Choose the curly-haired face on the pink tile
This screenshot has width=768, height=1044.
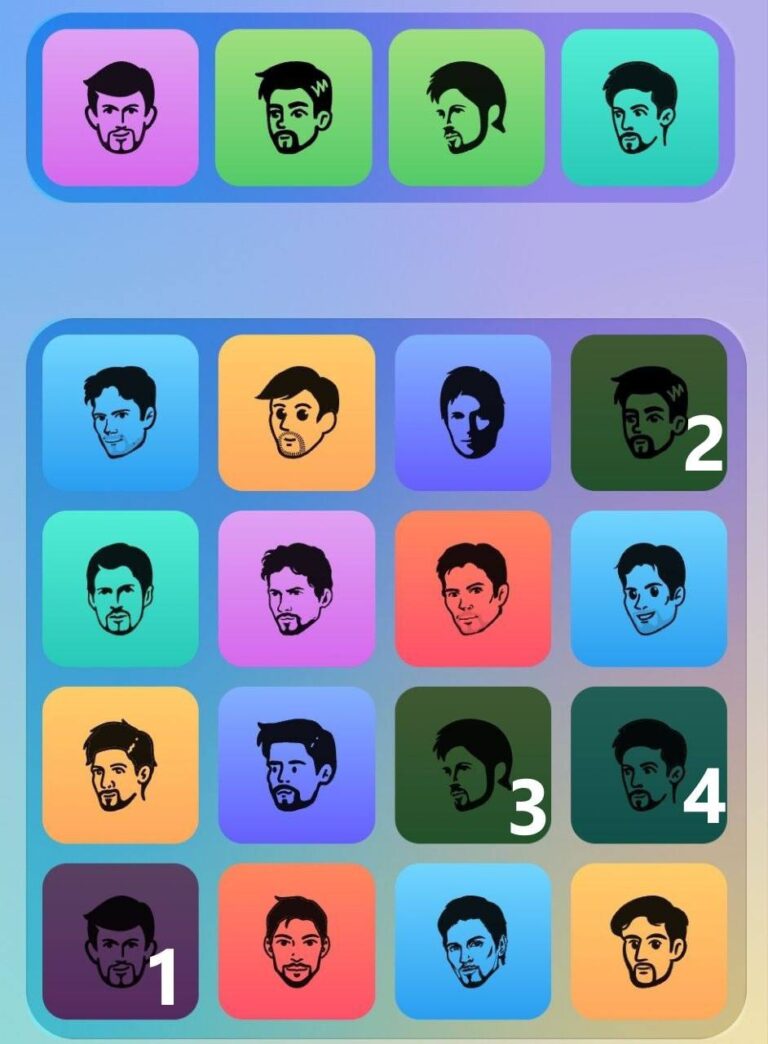tap(296, 589)
